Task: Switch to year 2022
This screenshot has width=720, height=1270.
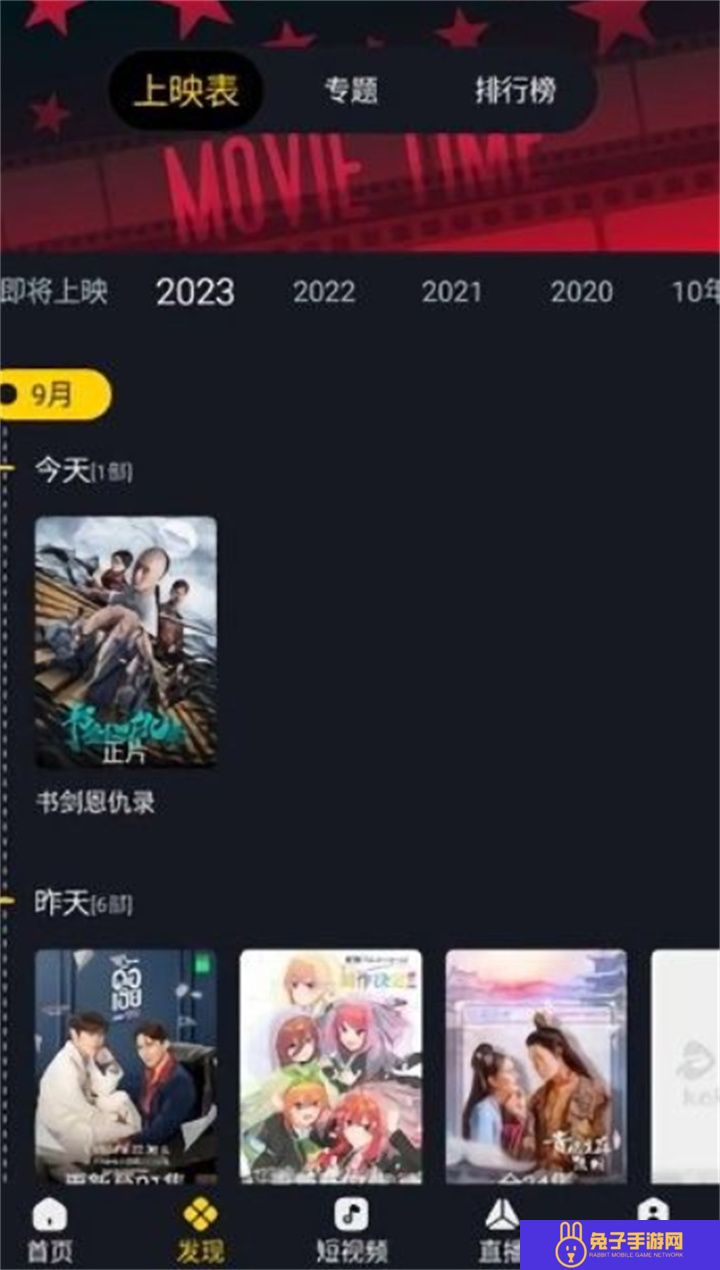Action: tap(324, 292)
